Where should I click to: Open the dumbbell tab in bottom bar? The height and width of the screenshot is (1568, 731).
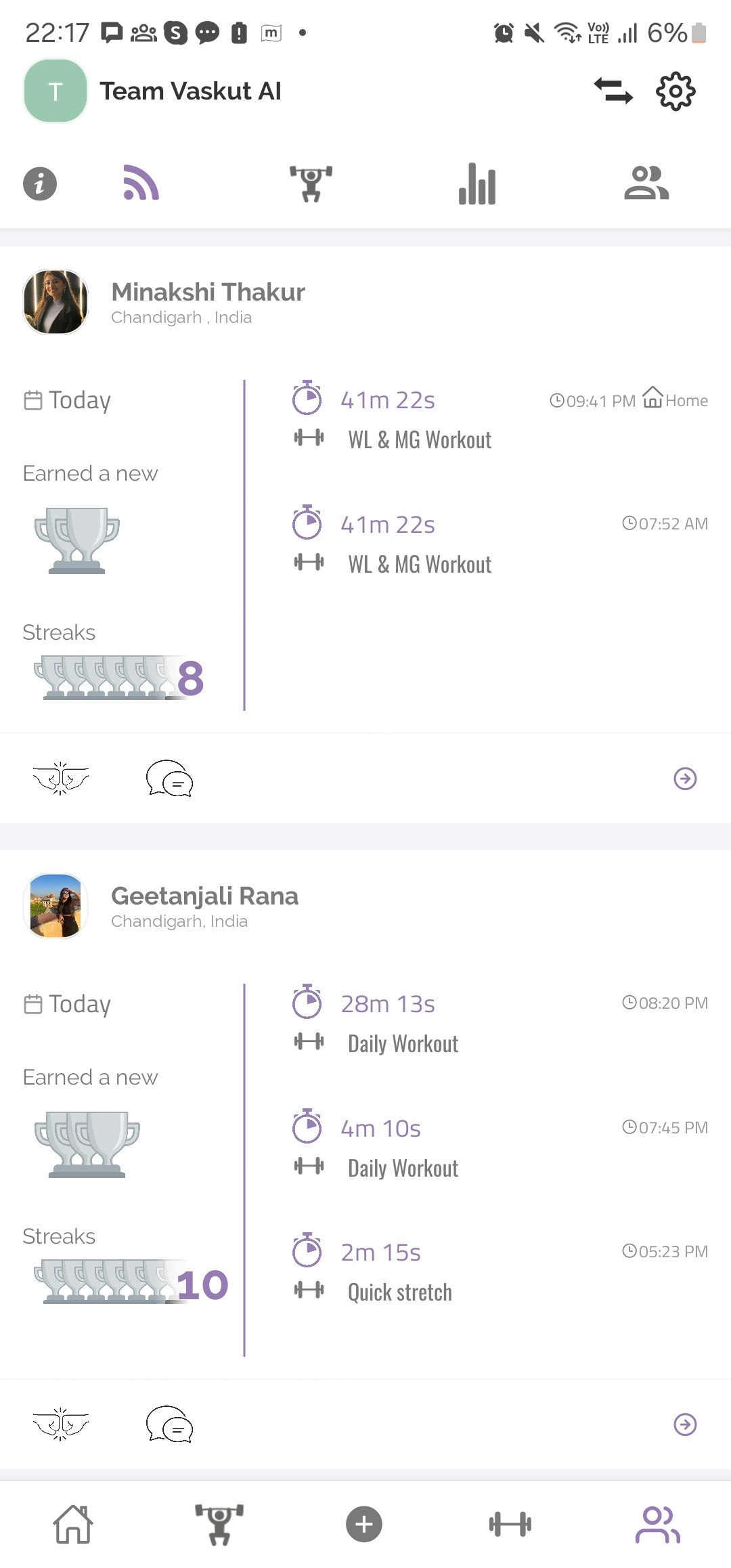(x=510, y=1525)
